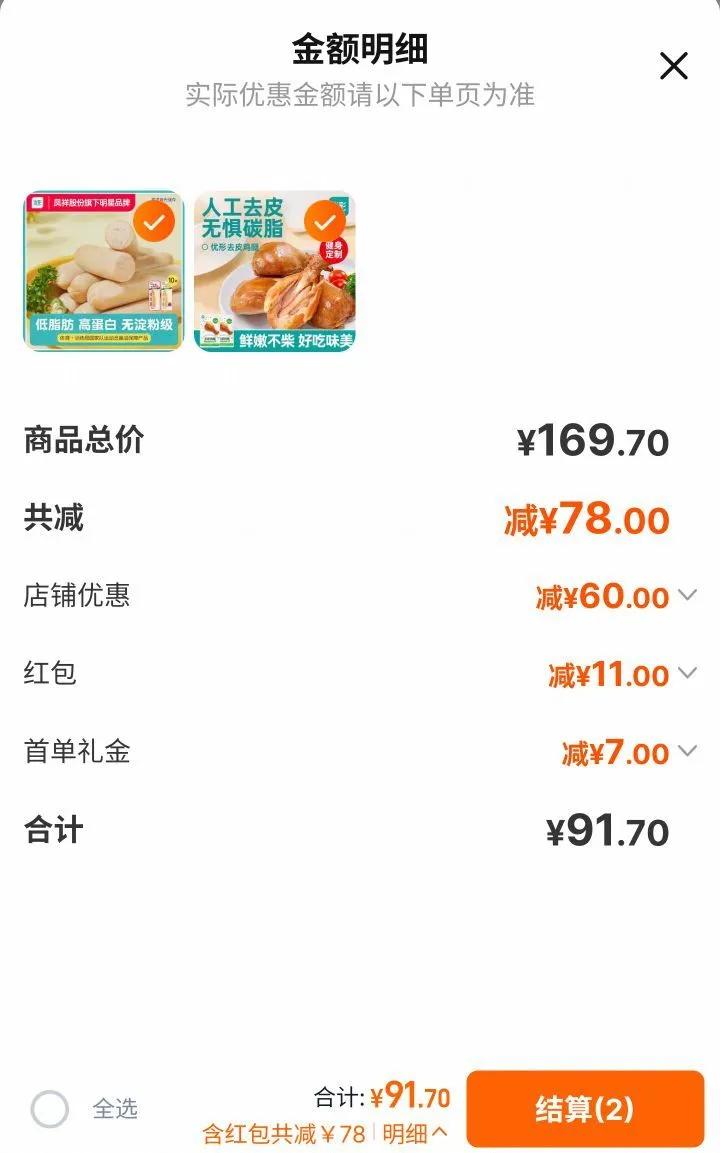Toggle the 全选 select-all checkbox

[x=50, y=1109]
